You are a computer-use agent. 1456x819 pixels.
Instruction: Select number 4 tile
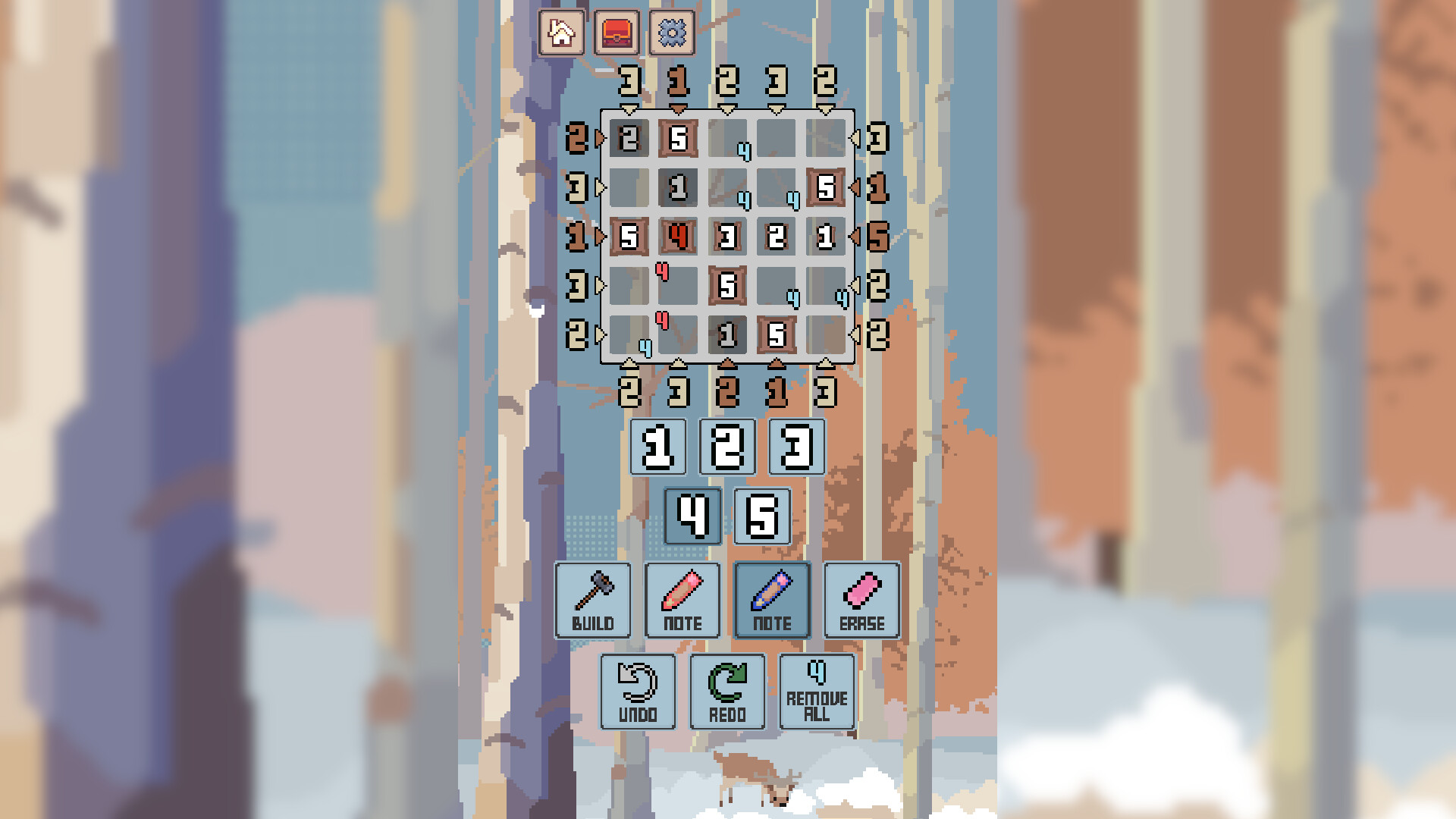pos(692,516)
